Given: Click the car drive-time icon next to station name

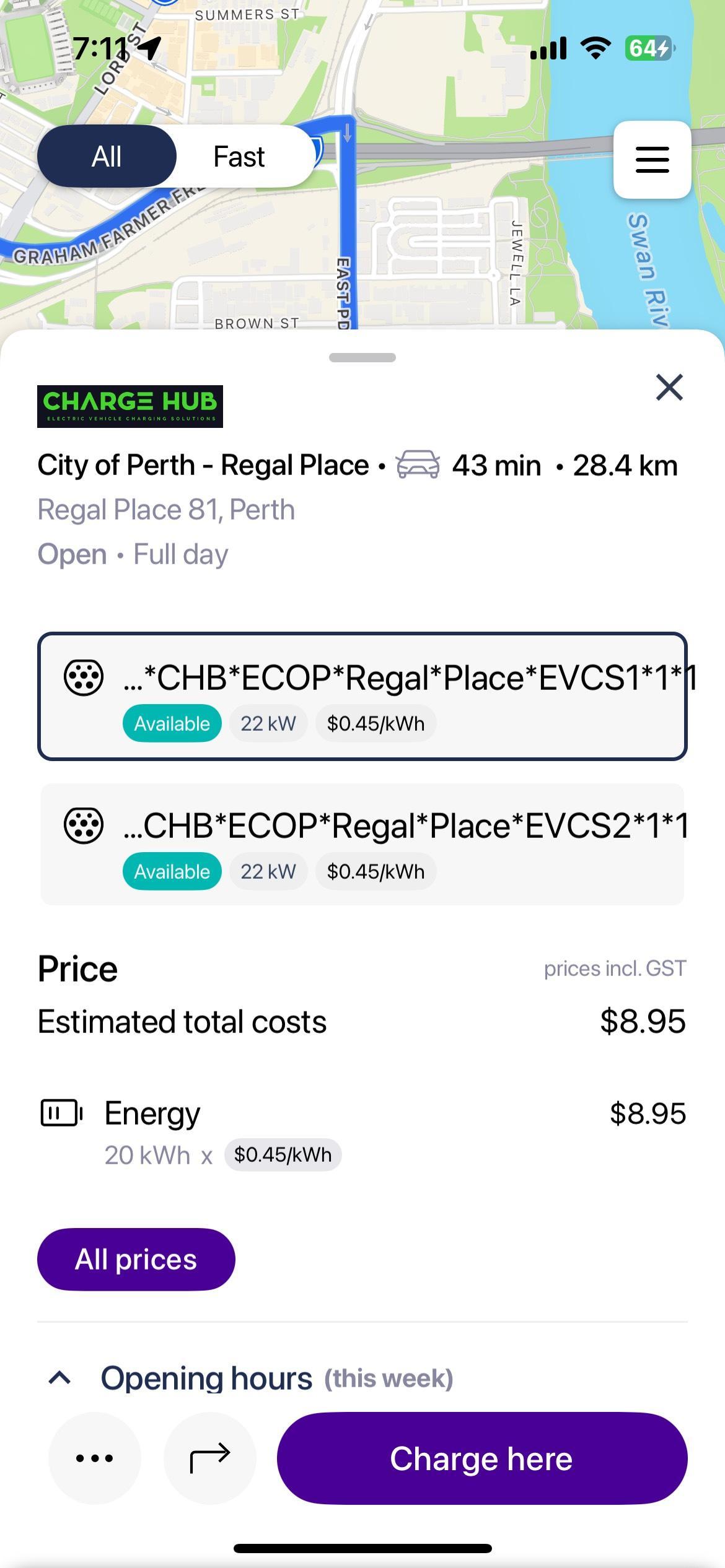Looking at the screenshot, I should click(x=416, y=463).
